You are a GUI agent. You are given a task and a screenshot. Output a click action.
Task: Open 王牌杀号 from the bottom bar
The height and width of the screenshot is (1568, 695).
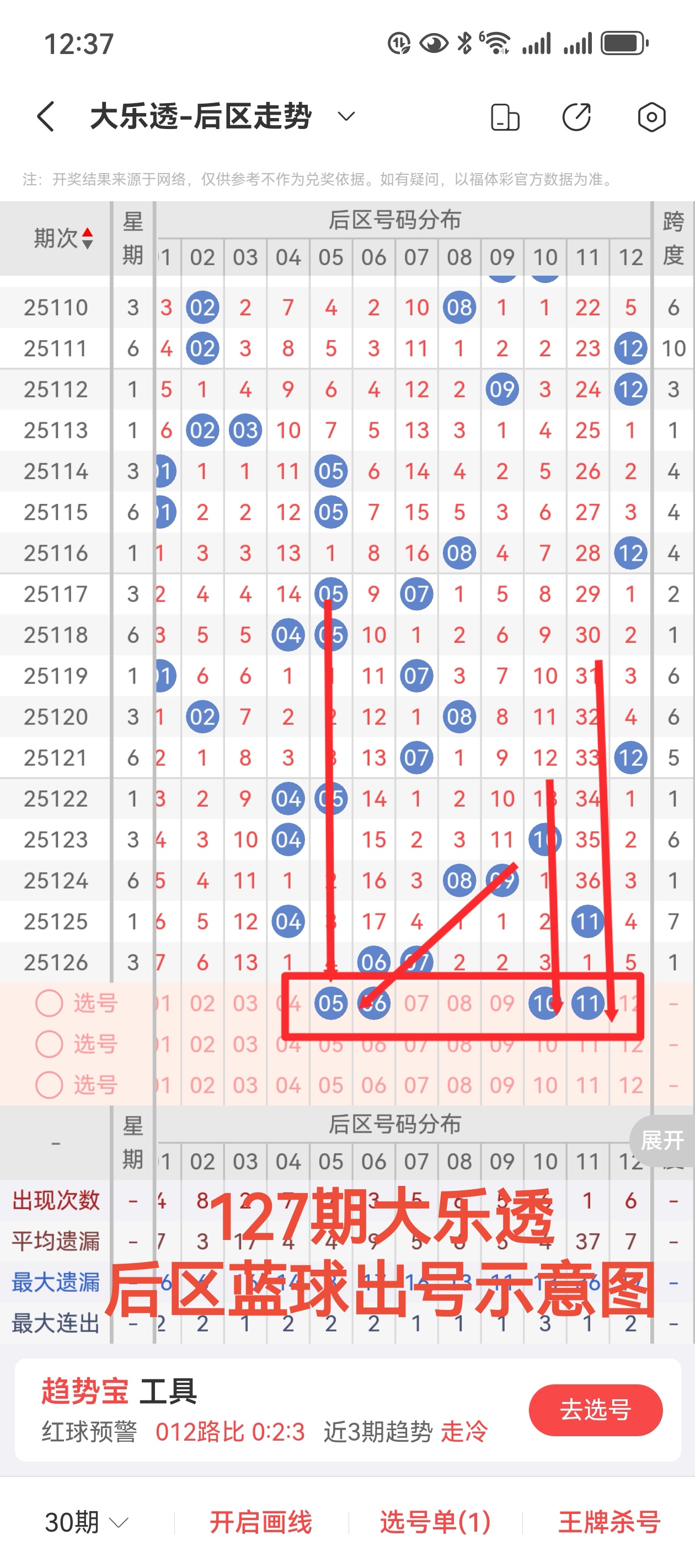pyautogui.click(x=608, y=1522)
